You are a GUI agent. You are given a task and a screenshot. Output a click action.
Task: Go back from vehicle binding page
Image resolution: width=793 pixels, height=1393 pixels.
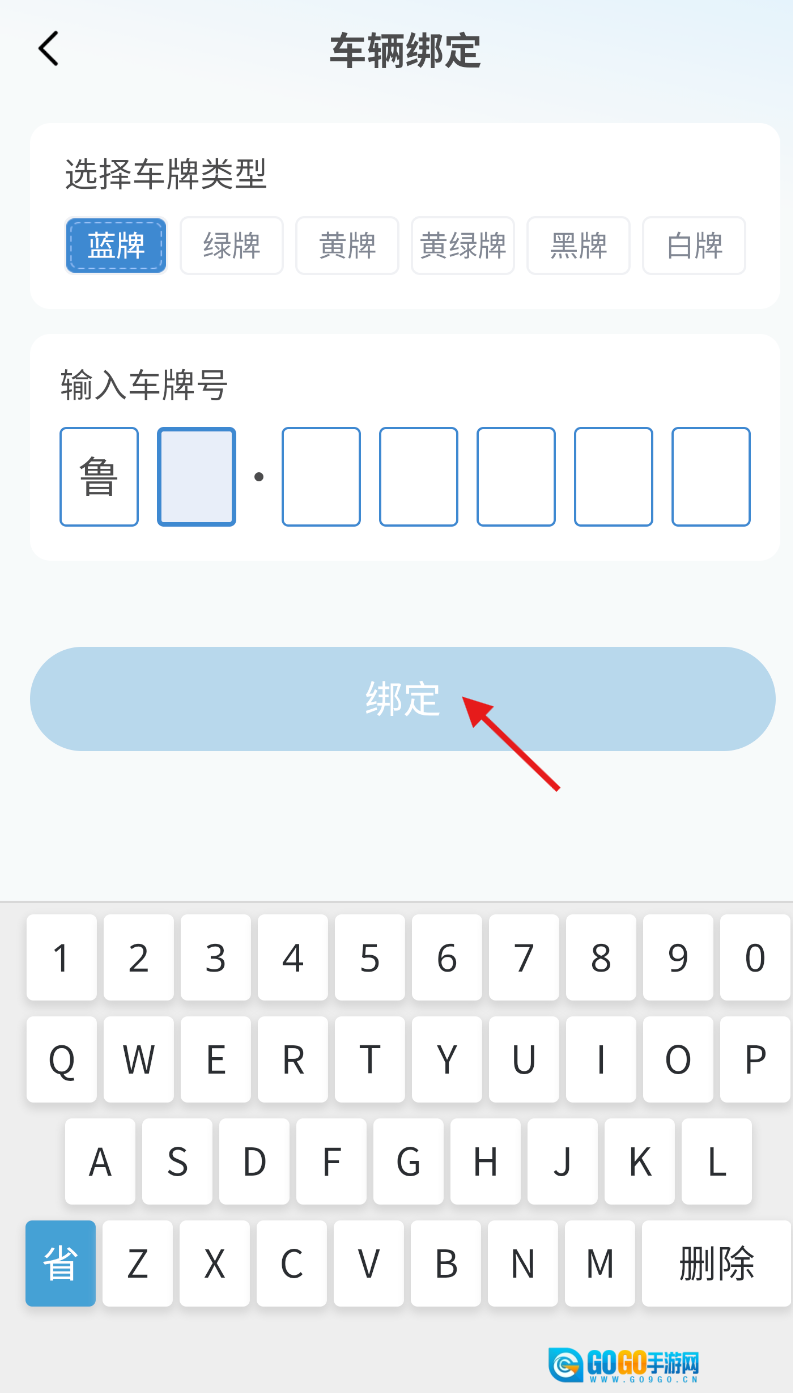point(48,48)
